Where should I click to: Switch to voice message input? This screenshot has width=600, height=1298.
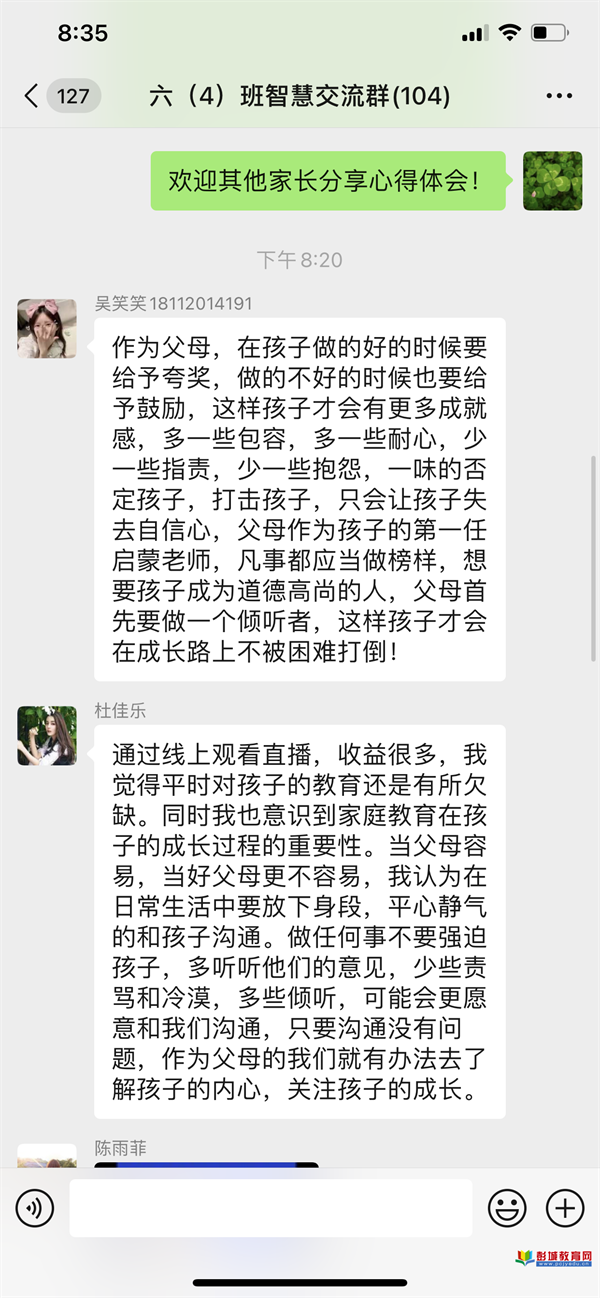pyautogui.click(x=35, y=1208)
